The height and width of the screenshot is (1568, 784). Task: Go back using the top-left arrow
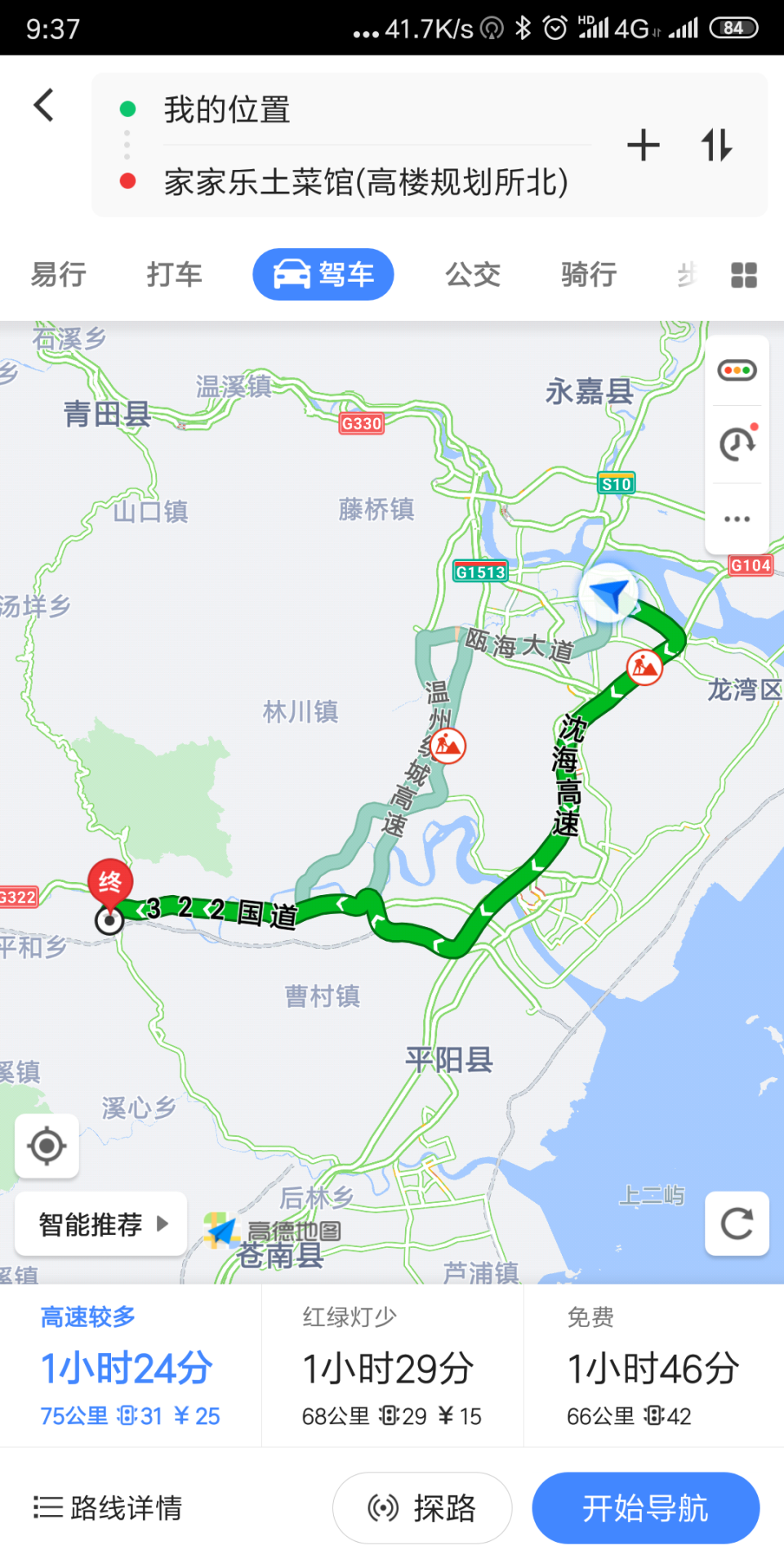pos(44,105)
